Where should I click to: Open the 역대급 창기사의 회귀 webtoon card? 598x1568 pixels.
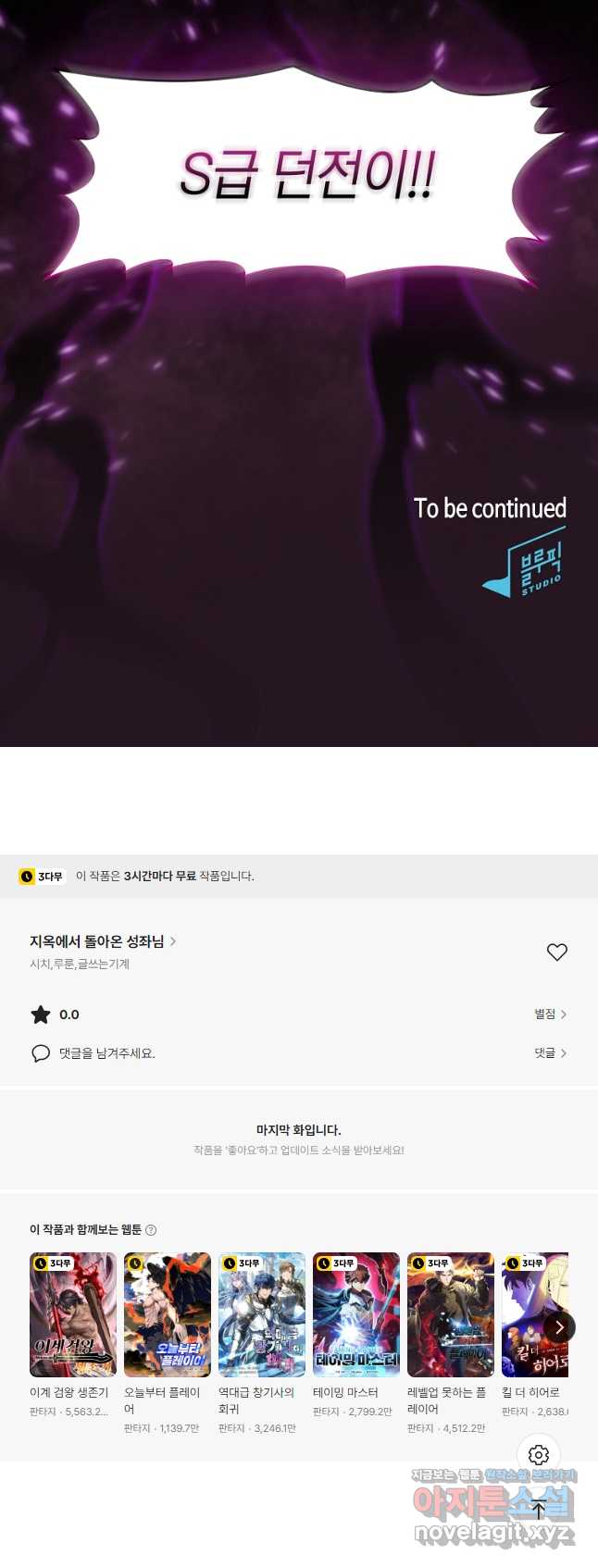[x=262, y=1315]
